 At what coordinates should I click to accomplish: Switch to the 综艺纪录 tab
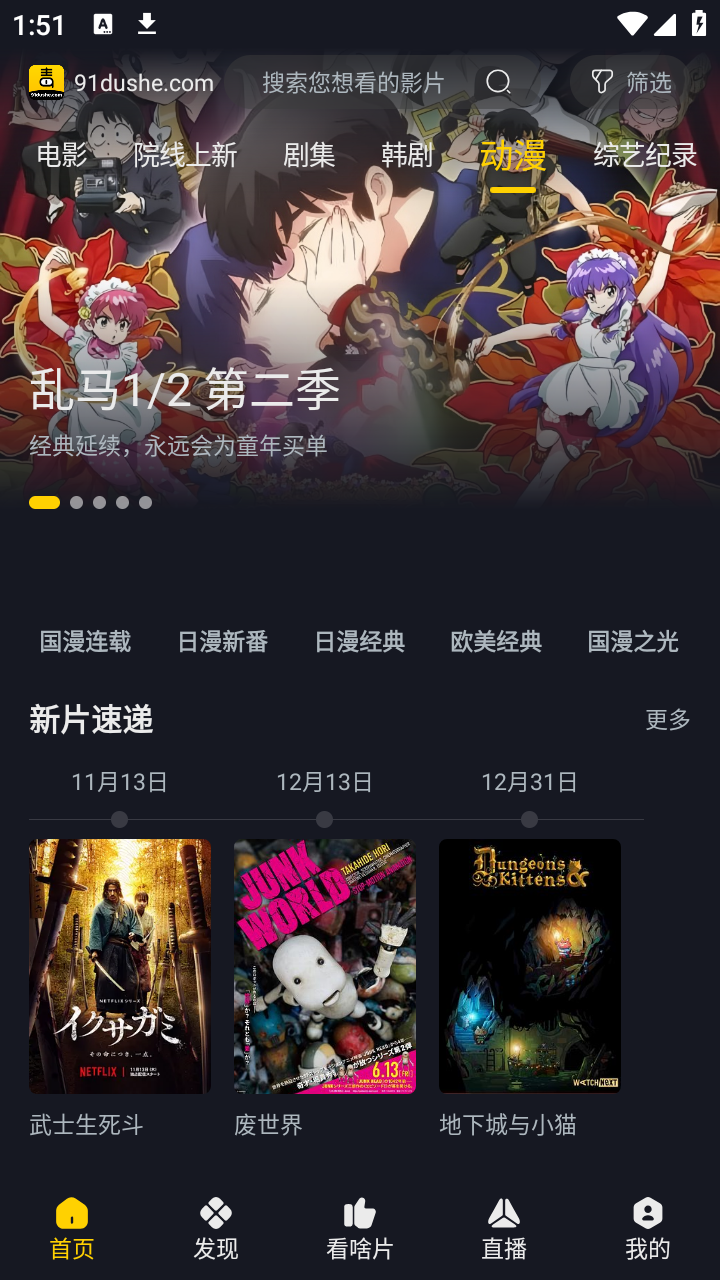(645, 155)
